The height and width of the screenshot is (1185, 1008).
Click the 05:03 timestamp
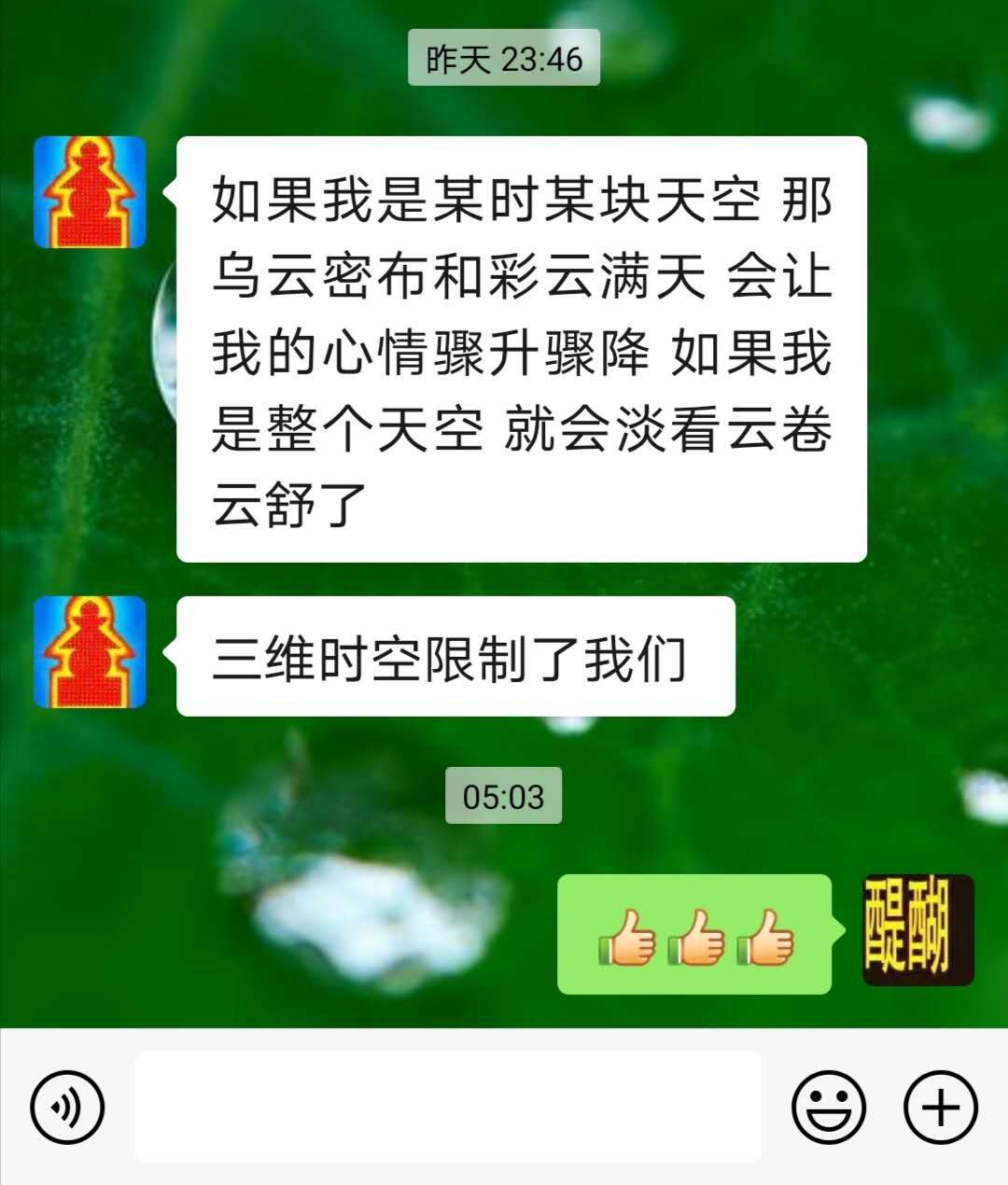tap(505, 797)
